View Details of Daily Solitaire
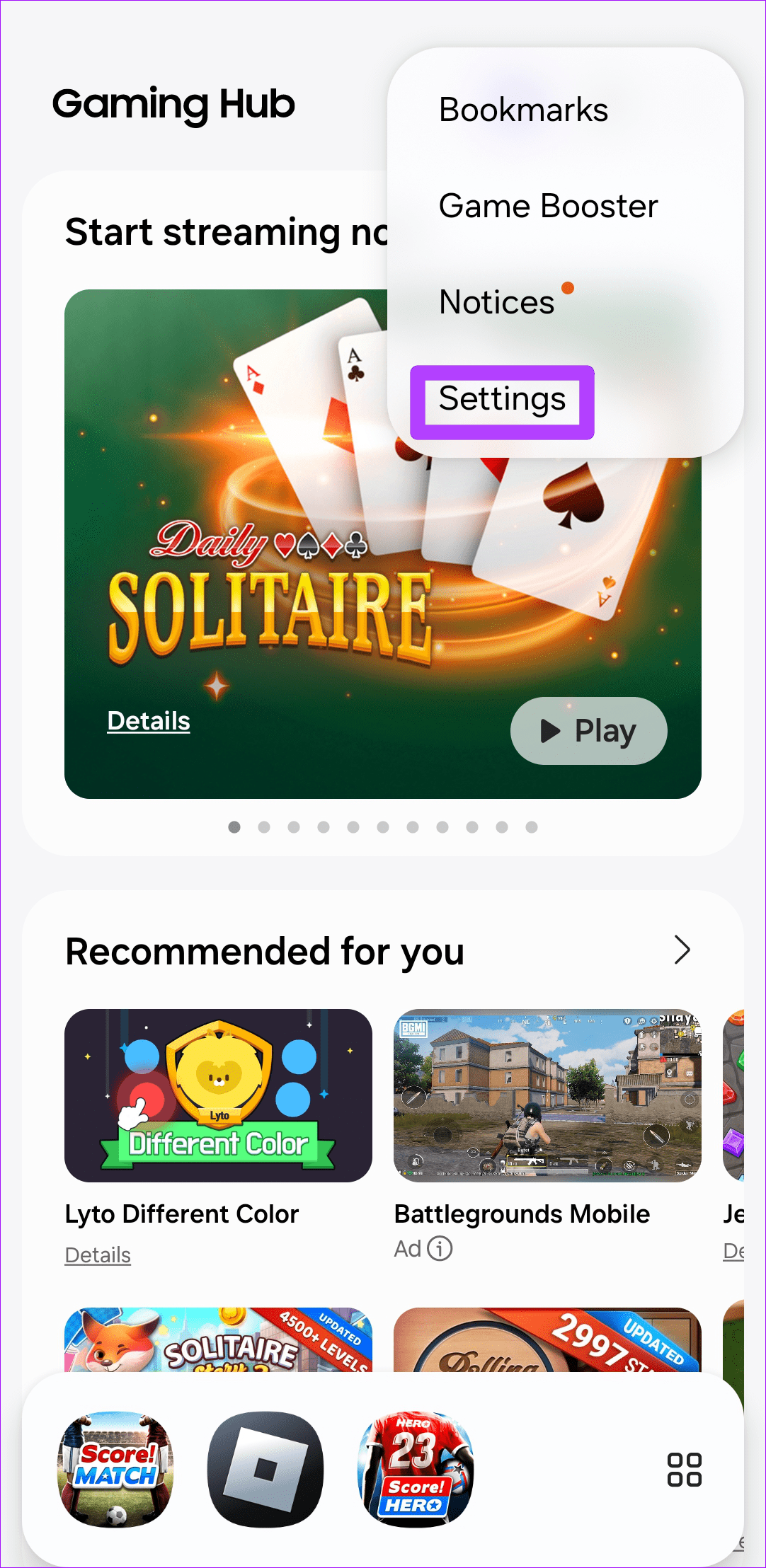 (149, 721)
